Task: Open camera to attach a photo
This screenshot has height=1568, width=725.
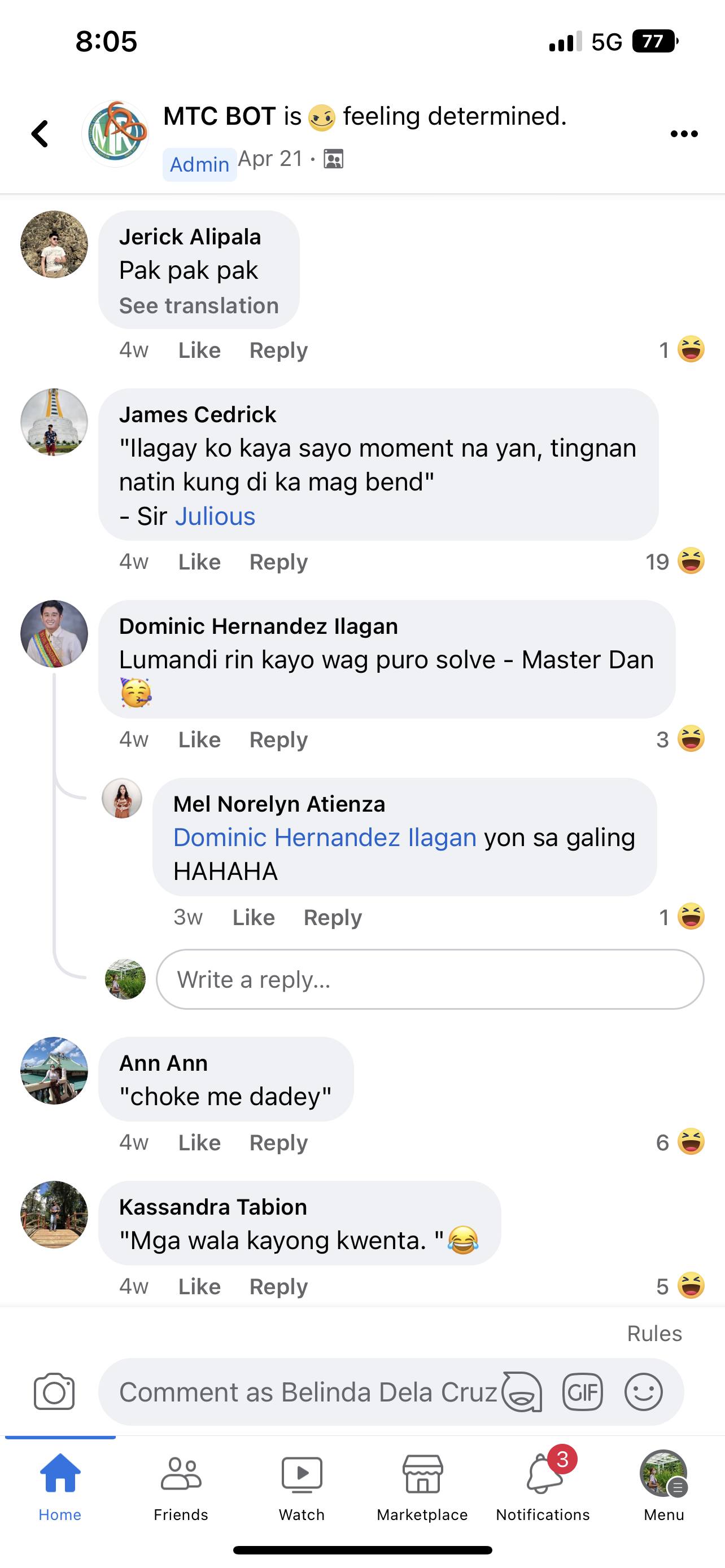Action: (x=54, y=1391)
